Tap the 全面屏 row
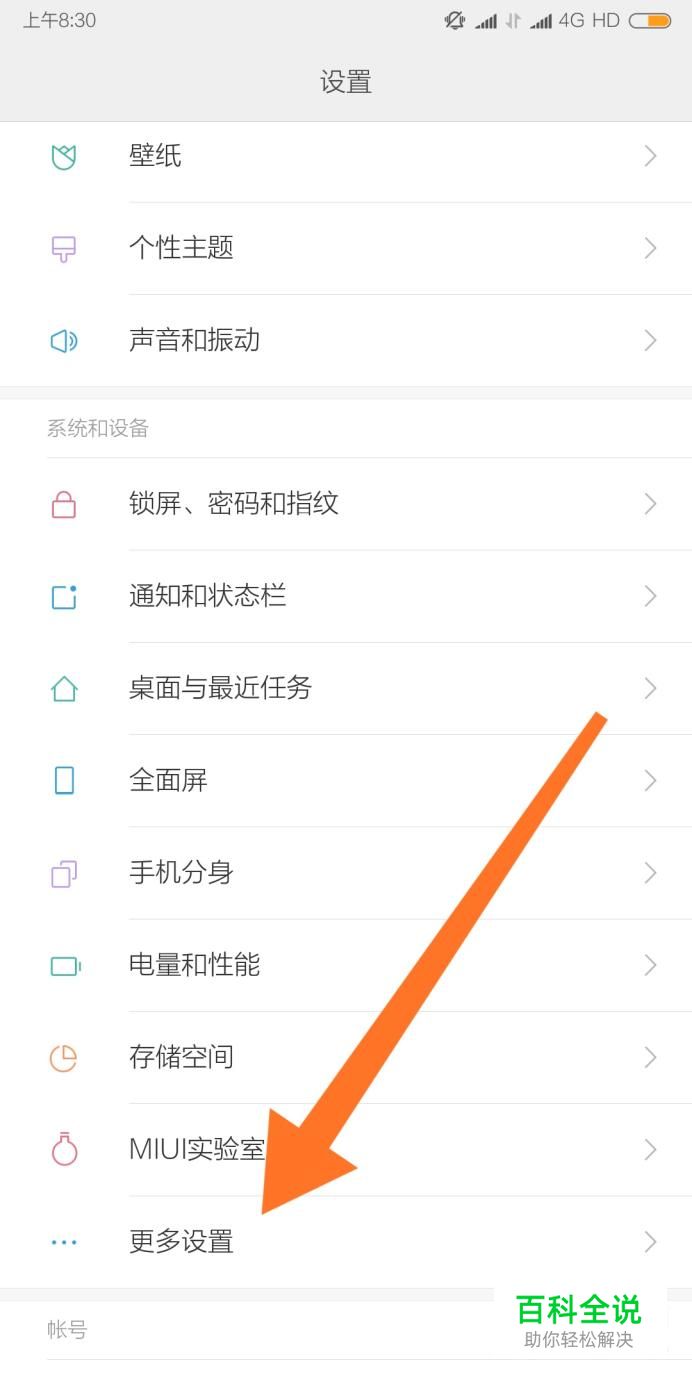Image resolution: width=692 pixels, height=1384 pixels. pos(168,780)
